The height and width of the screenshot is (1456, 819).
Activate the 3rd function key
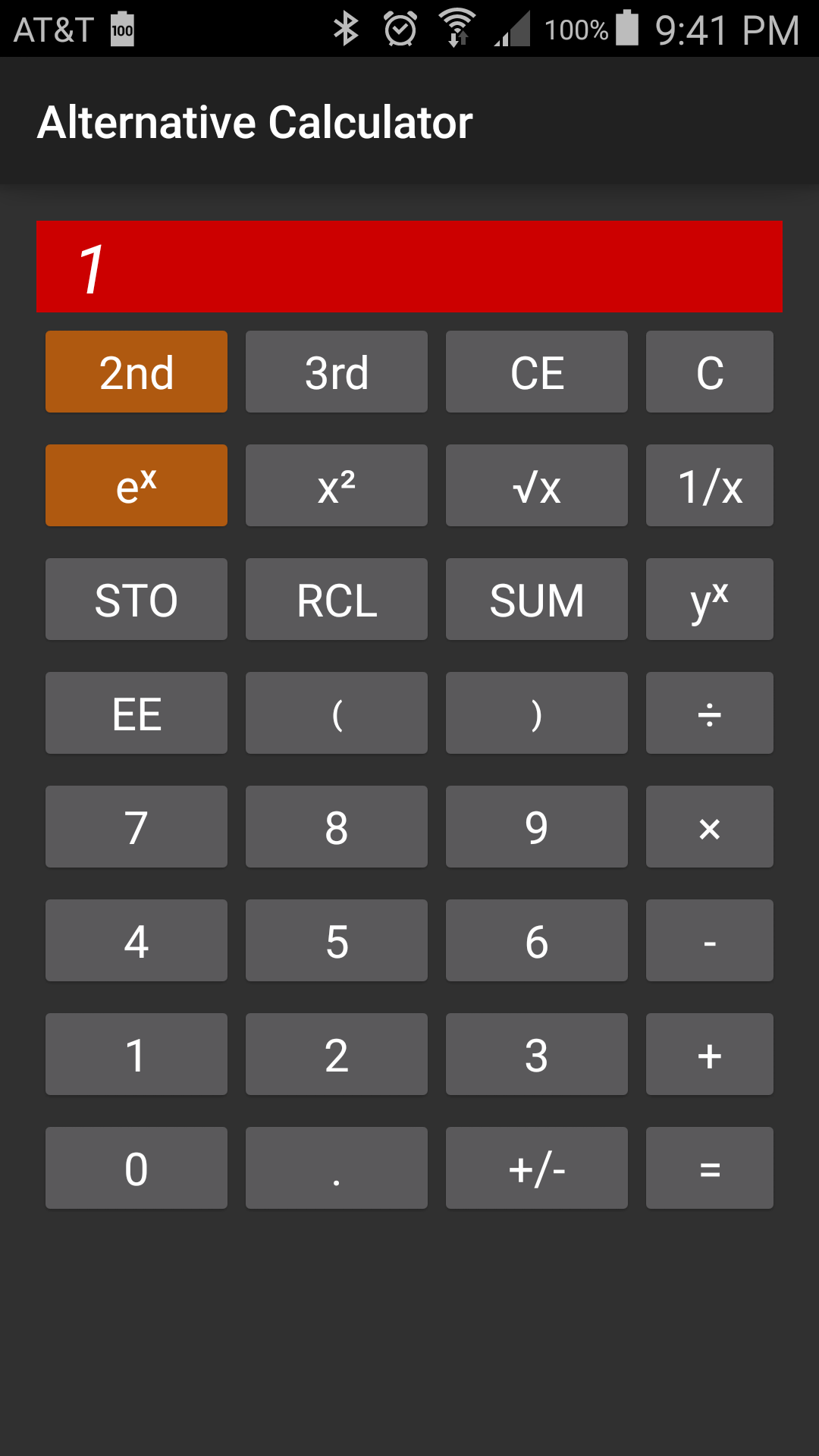coord(337,372)
